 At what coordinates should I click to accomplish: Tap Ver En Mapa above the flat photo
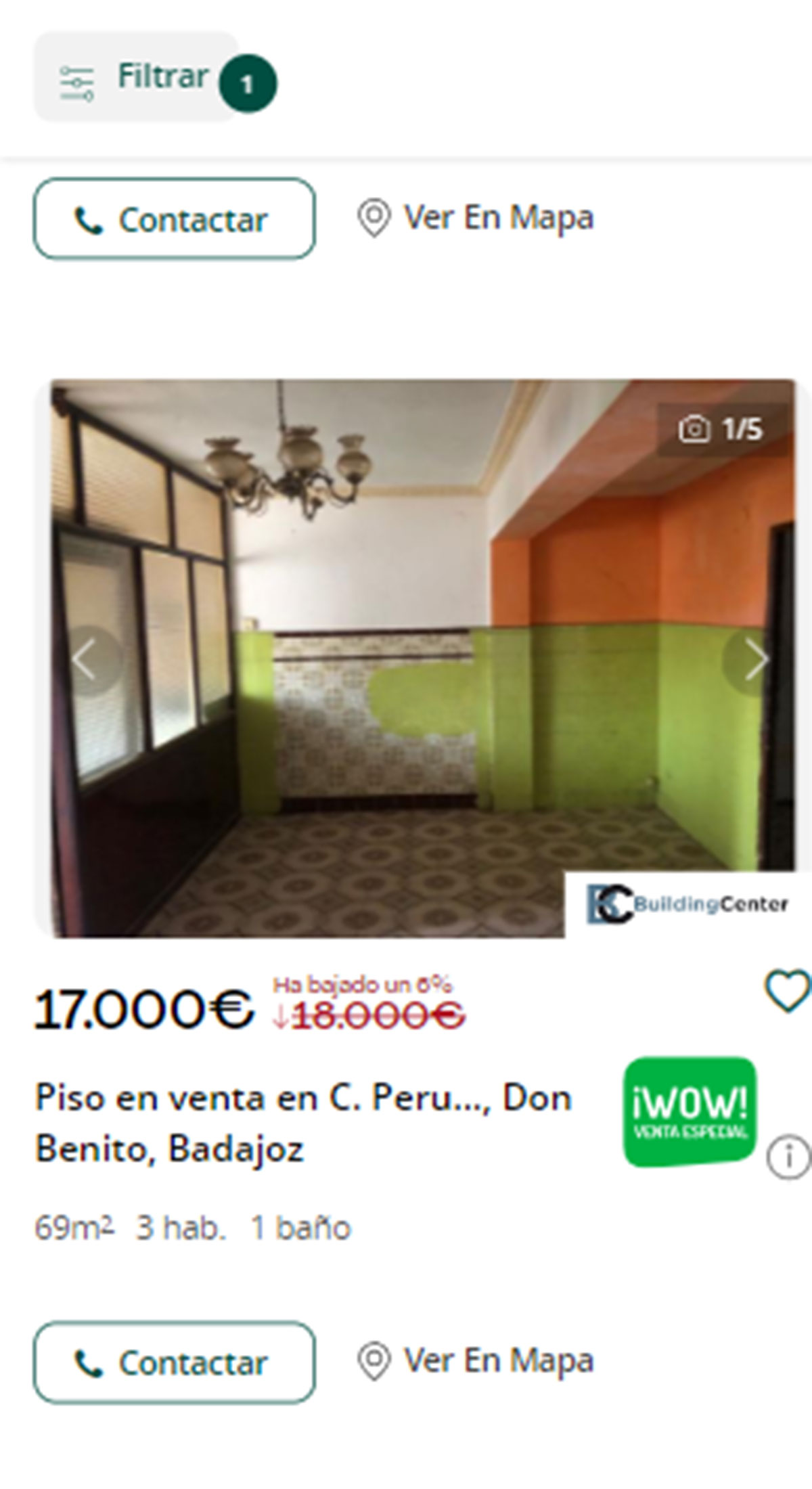pyautogui.click(x=476, y=218)
